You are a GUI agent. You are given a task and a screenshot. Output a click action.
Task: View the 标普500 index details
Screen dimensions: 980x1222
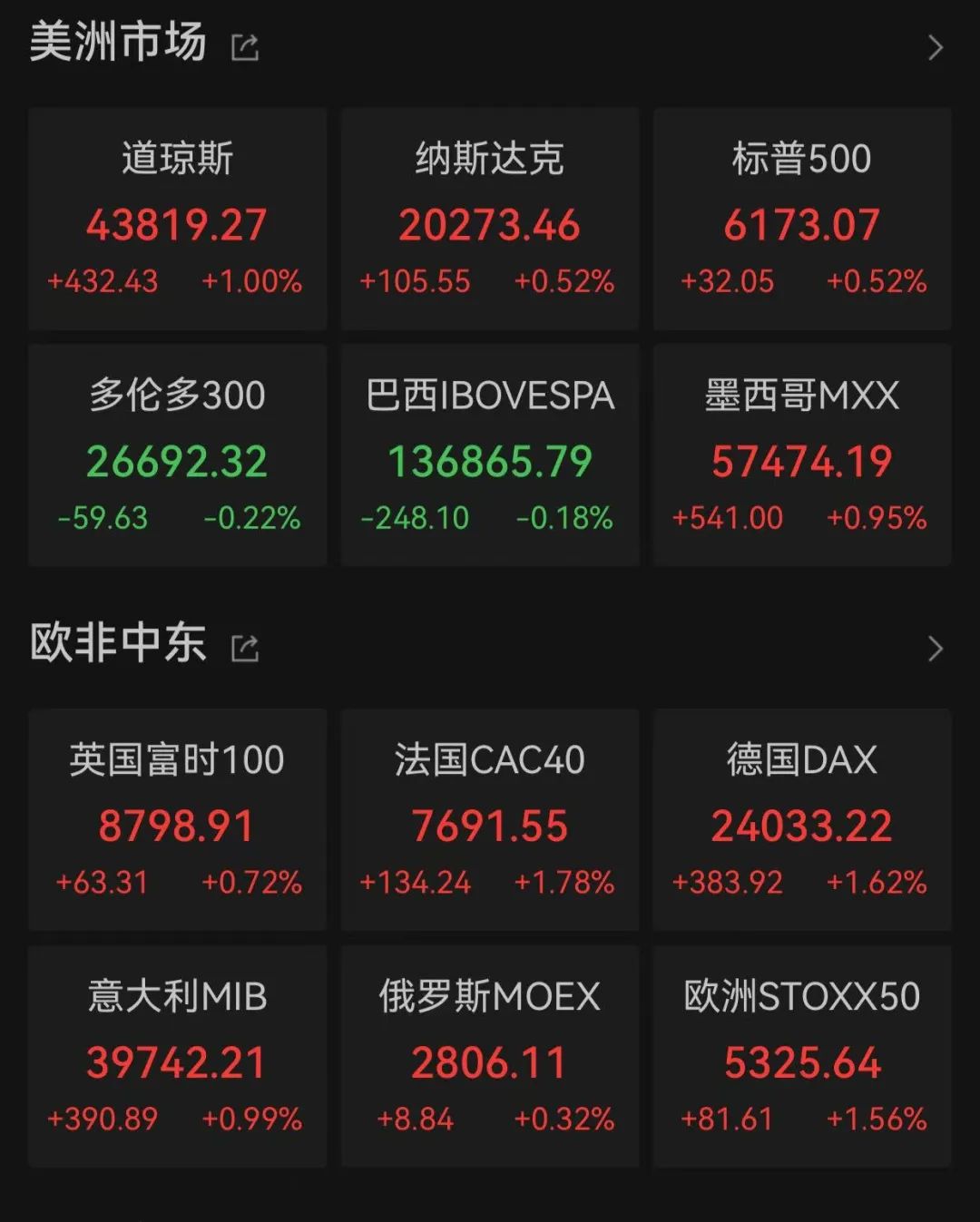[x=802, y=219]
